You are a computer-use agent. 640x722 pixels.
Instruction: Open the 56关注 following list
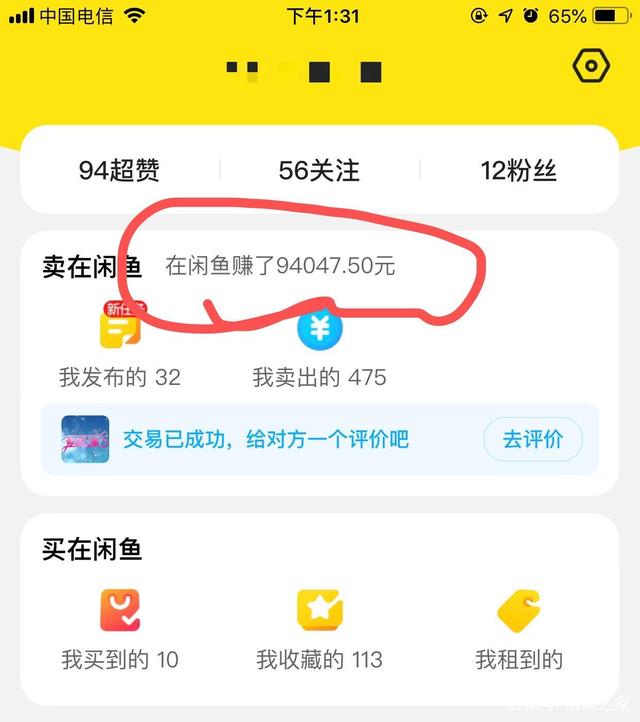319,170
